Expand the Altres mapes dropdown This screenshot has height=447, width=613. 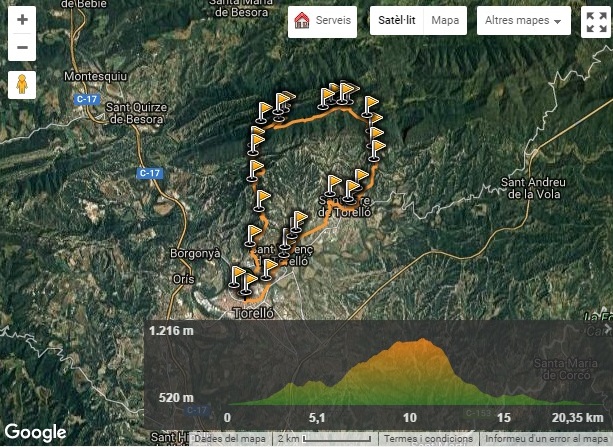[523, 21]
